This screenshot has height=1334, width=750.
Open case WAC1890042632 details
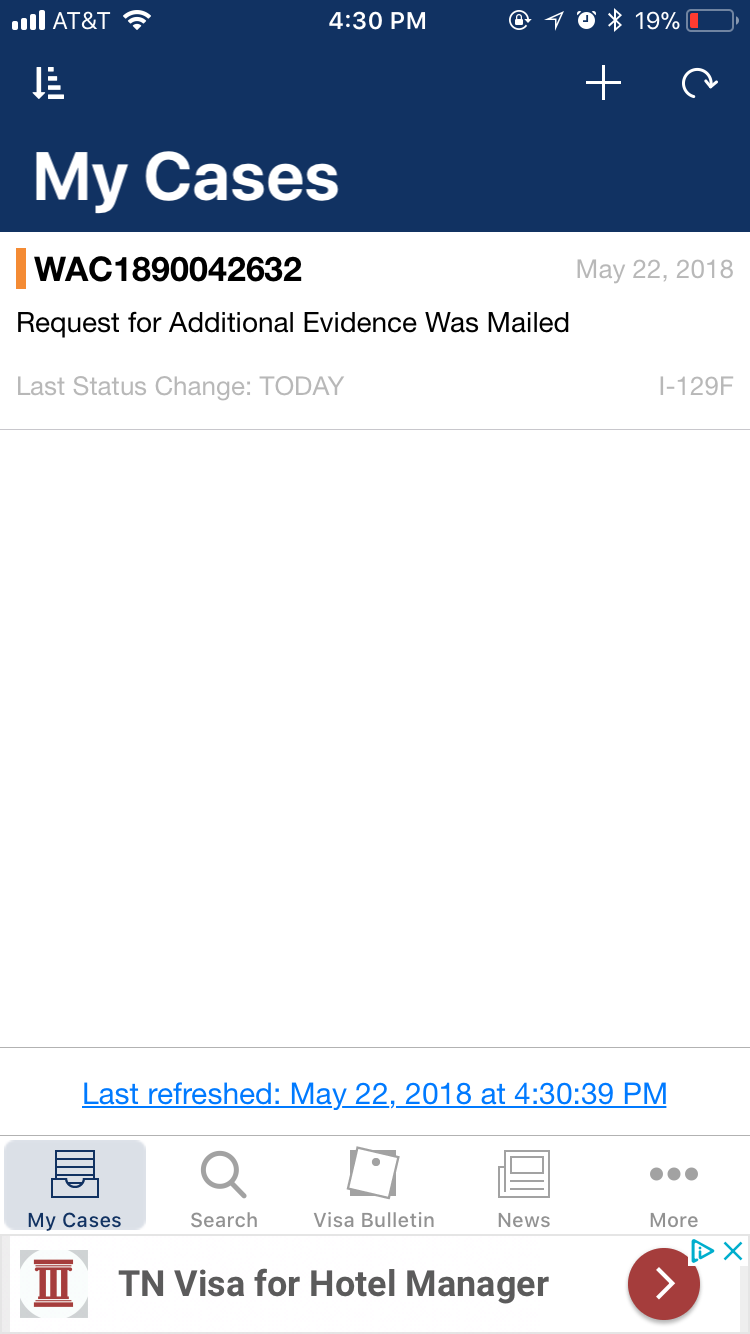375,331
